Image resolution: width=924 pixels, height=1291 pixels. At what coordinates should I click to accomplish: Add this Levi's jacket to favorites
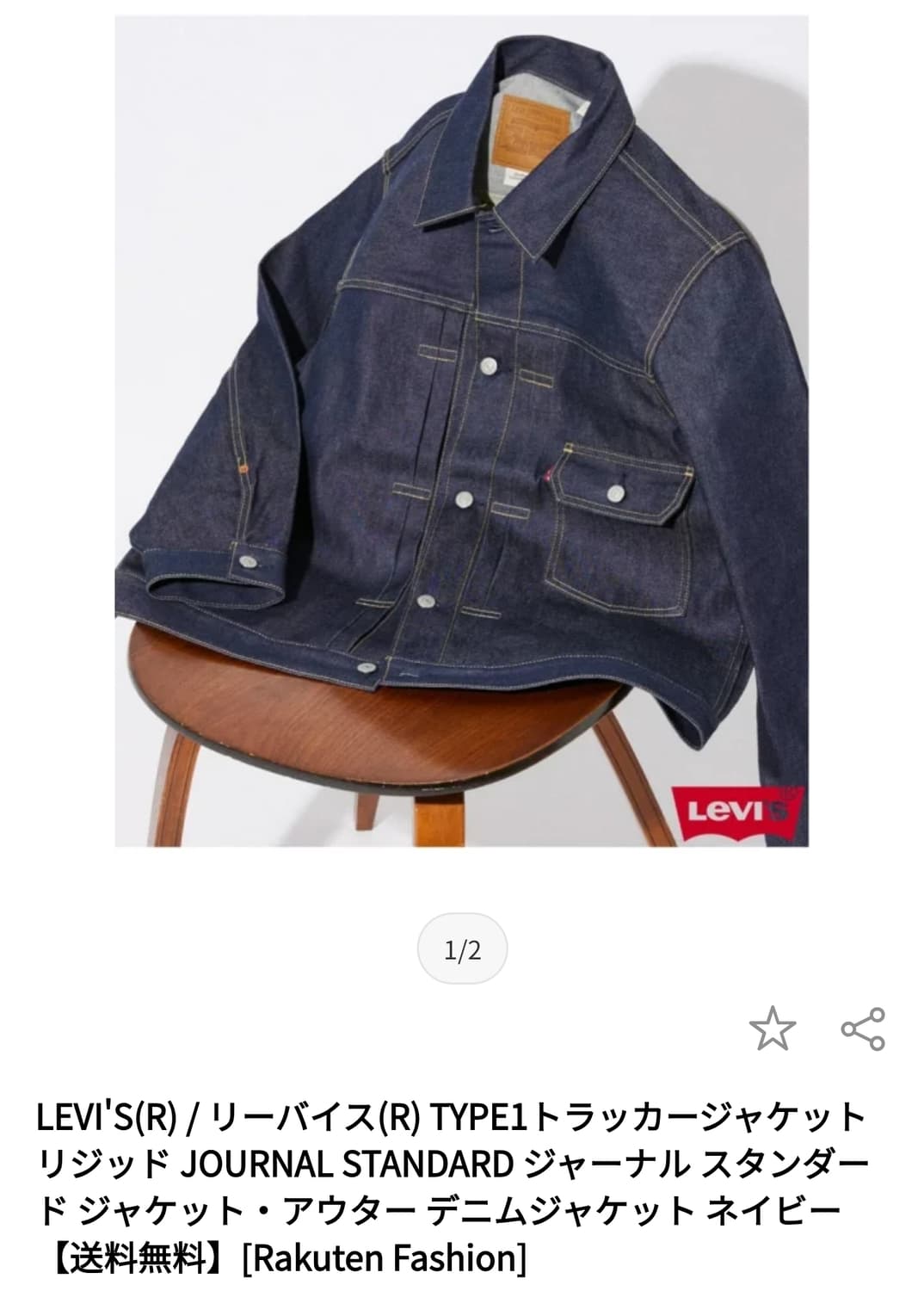772,1028
